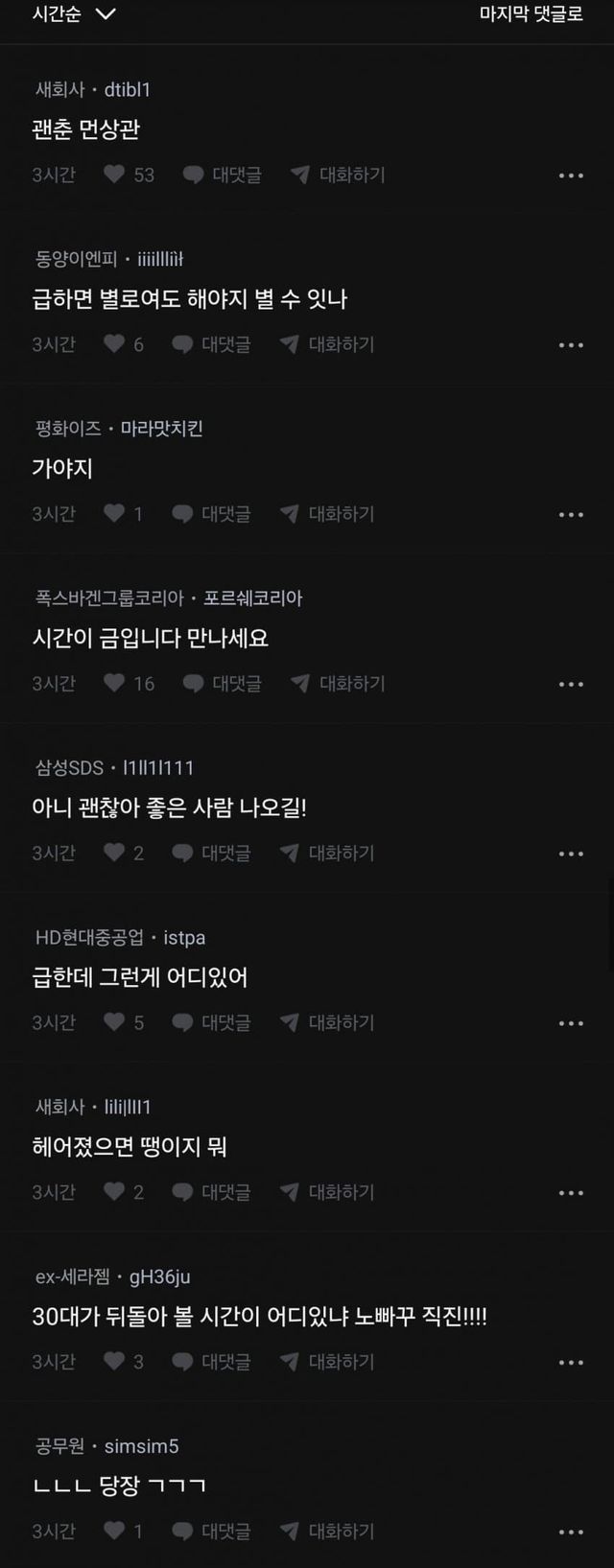Jump to last comment via 마지막 댓글로
This screenshot has width=614, height=1568.
point(531,14)
